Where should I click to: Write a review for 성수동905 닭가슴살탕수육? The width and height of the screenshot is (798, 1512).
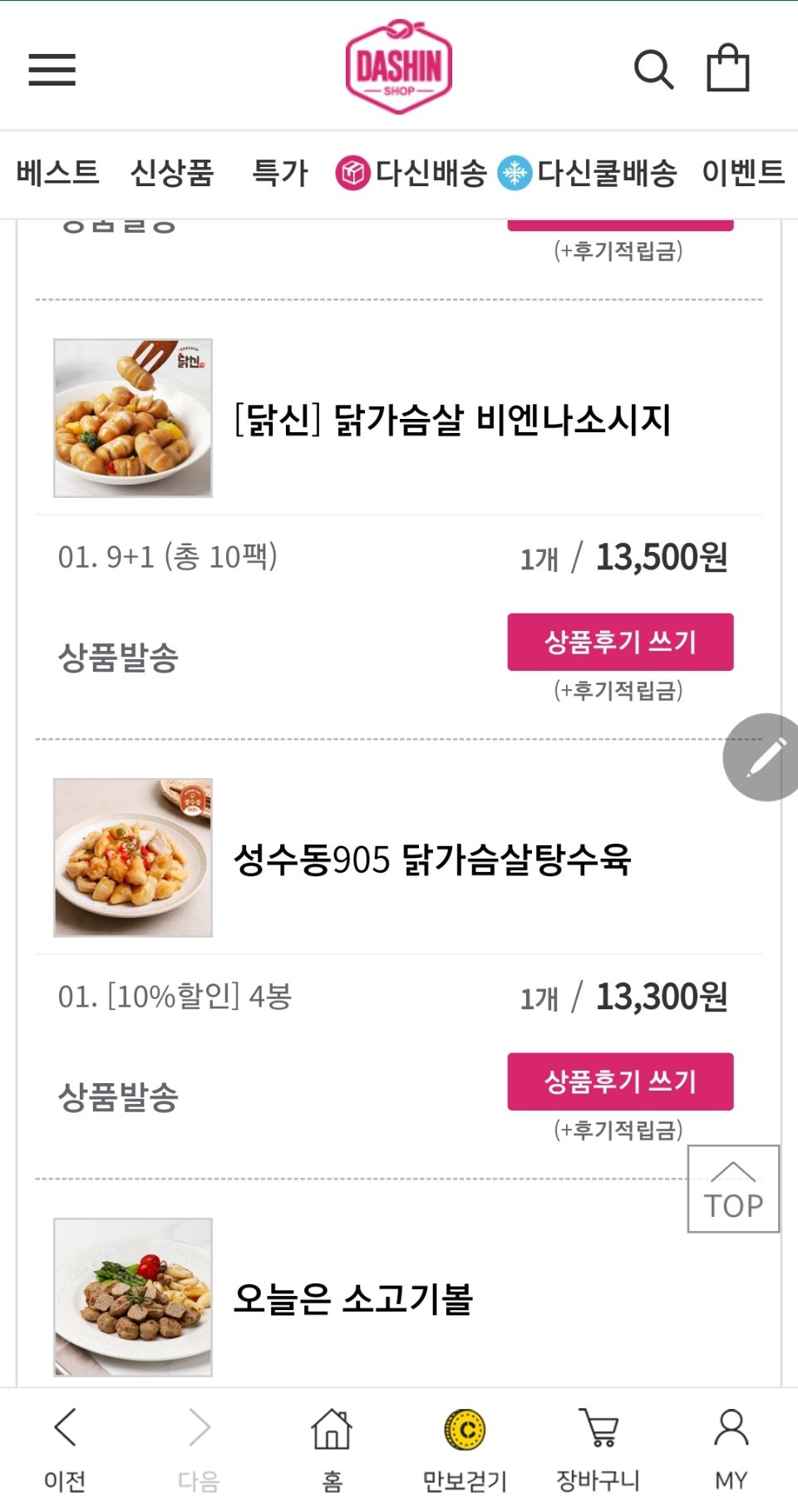point(620,1081)
